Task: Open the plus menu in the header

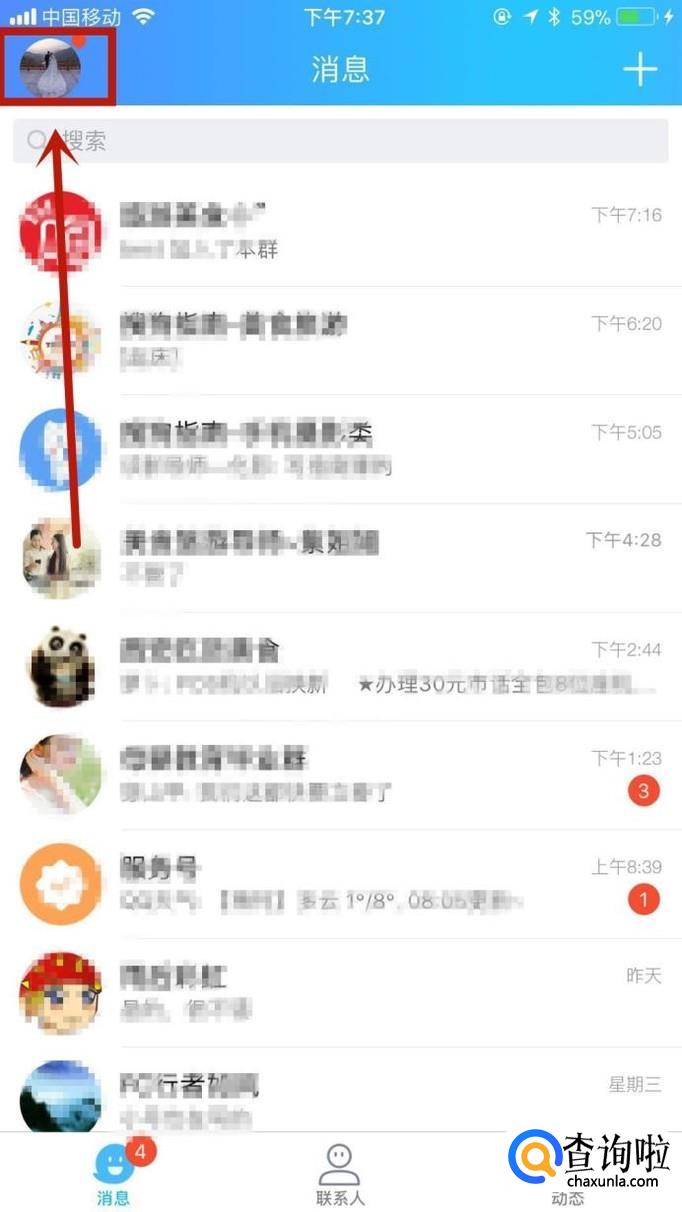Action: pyautogui.click(x=640, y=69)
